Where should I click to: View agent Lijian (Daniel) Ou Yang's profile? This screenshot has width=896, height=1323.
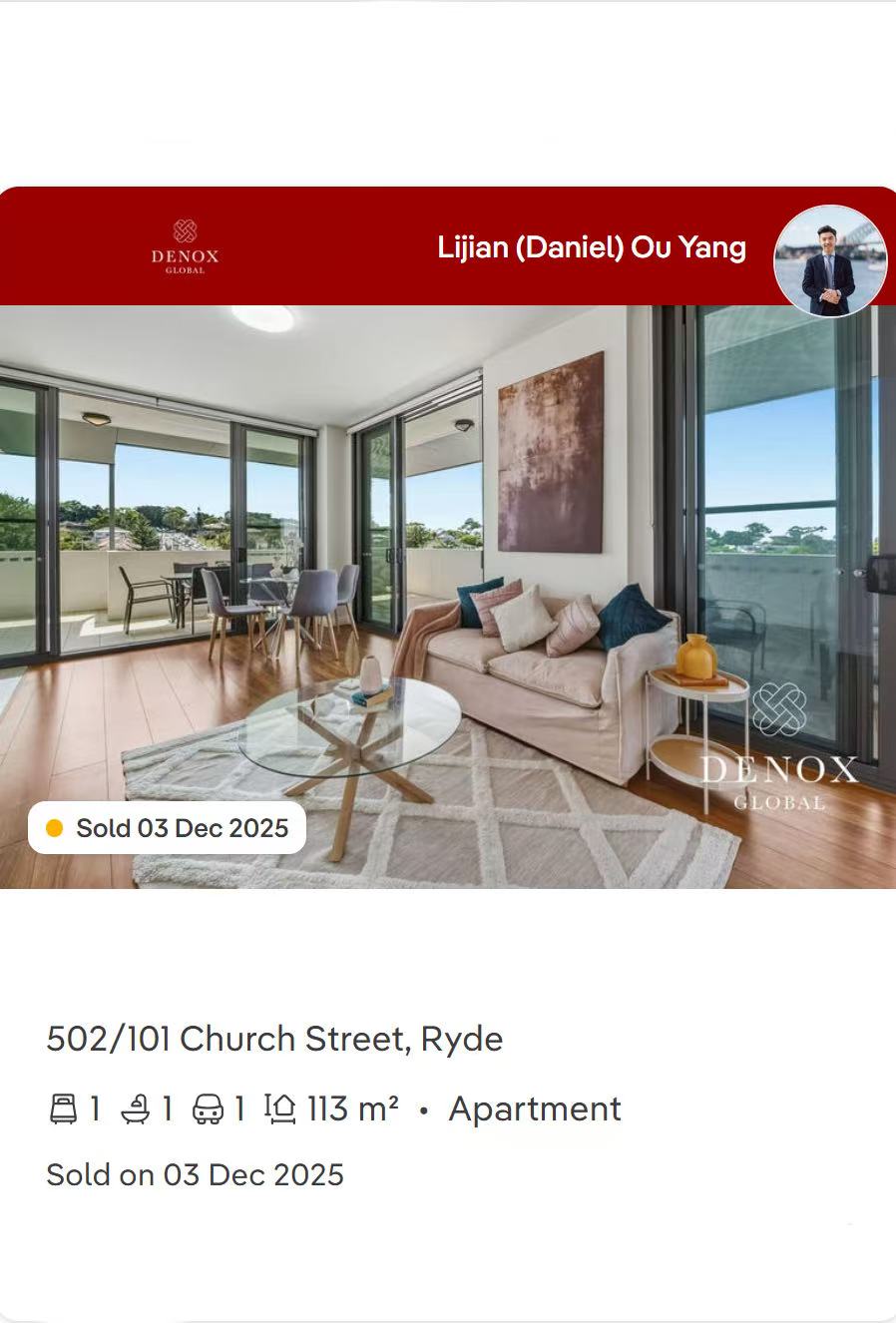pyautogui.click(x=591, y=247)
